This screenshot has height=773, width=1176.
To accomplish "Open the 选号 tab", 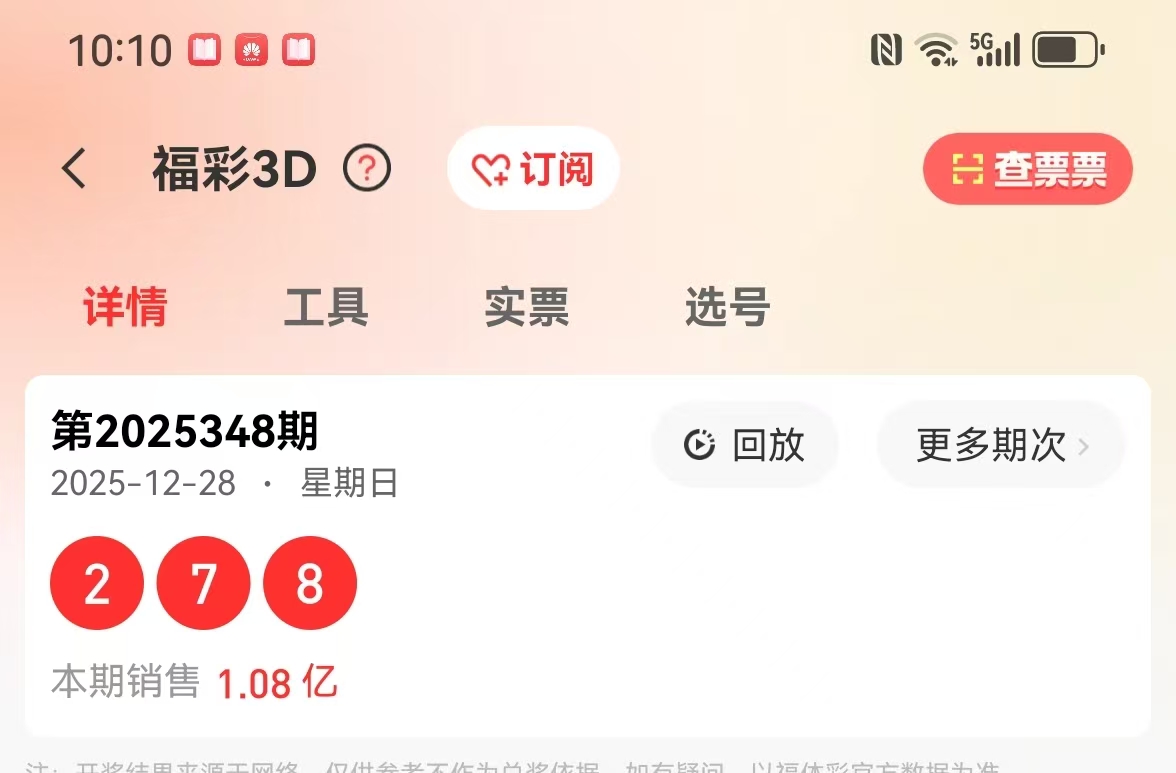I will click(727, 307).
